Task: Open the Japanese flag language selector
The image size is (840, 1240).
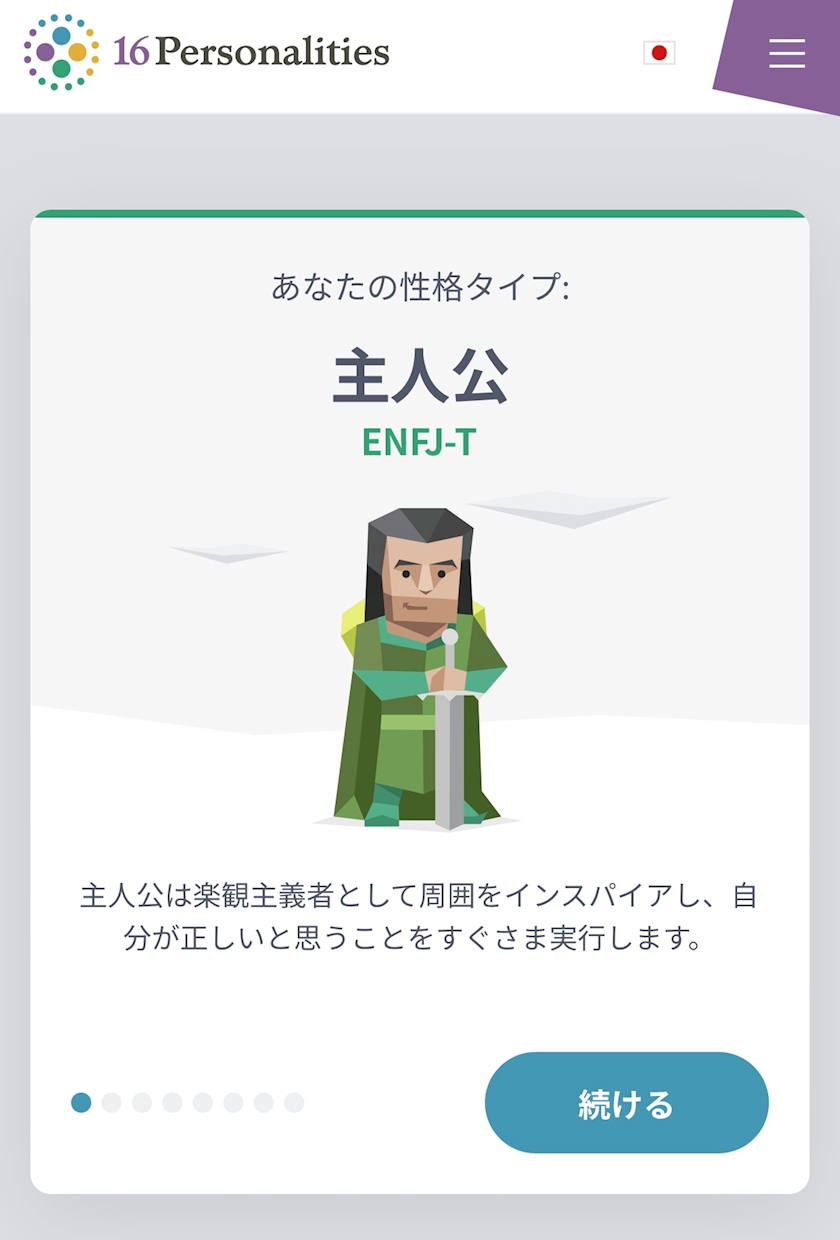Action: 659,53
